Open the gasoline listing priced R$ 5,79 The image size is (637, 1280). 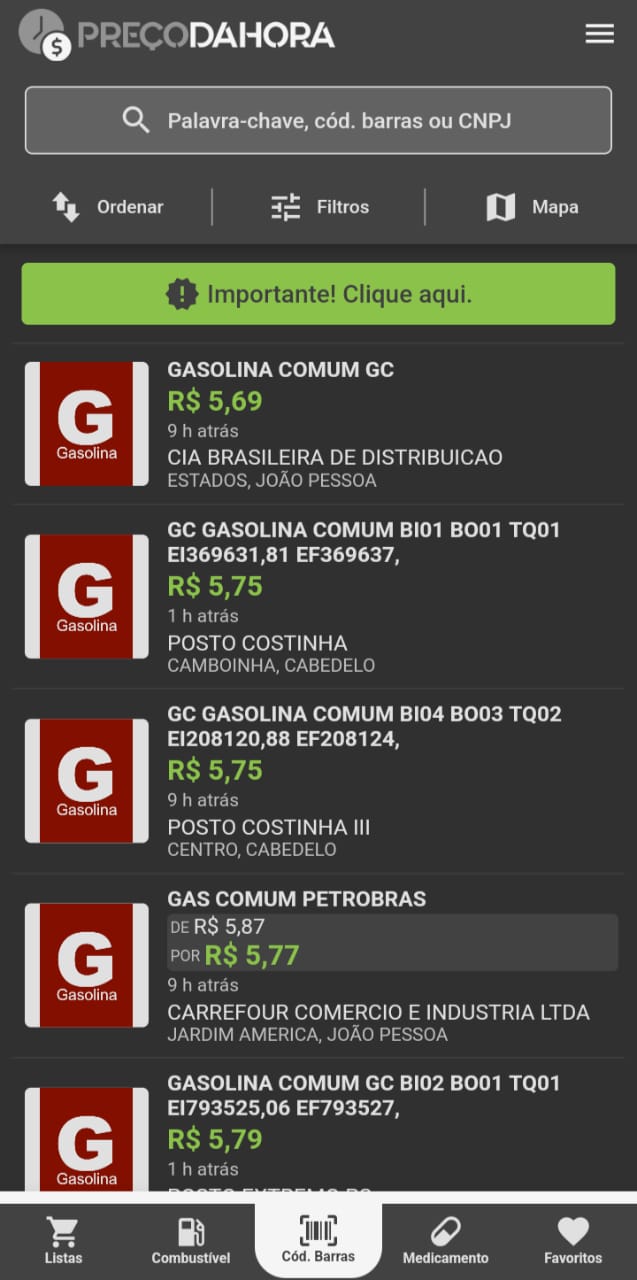318,1126
